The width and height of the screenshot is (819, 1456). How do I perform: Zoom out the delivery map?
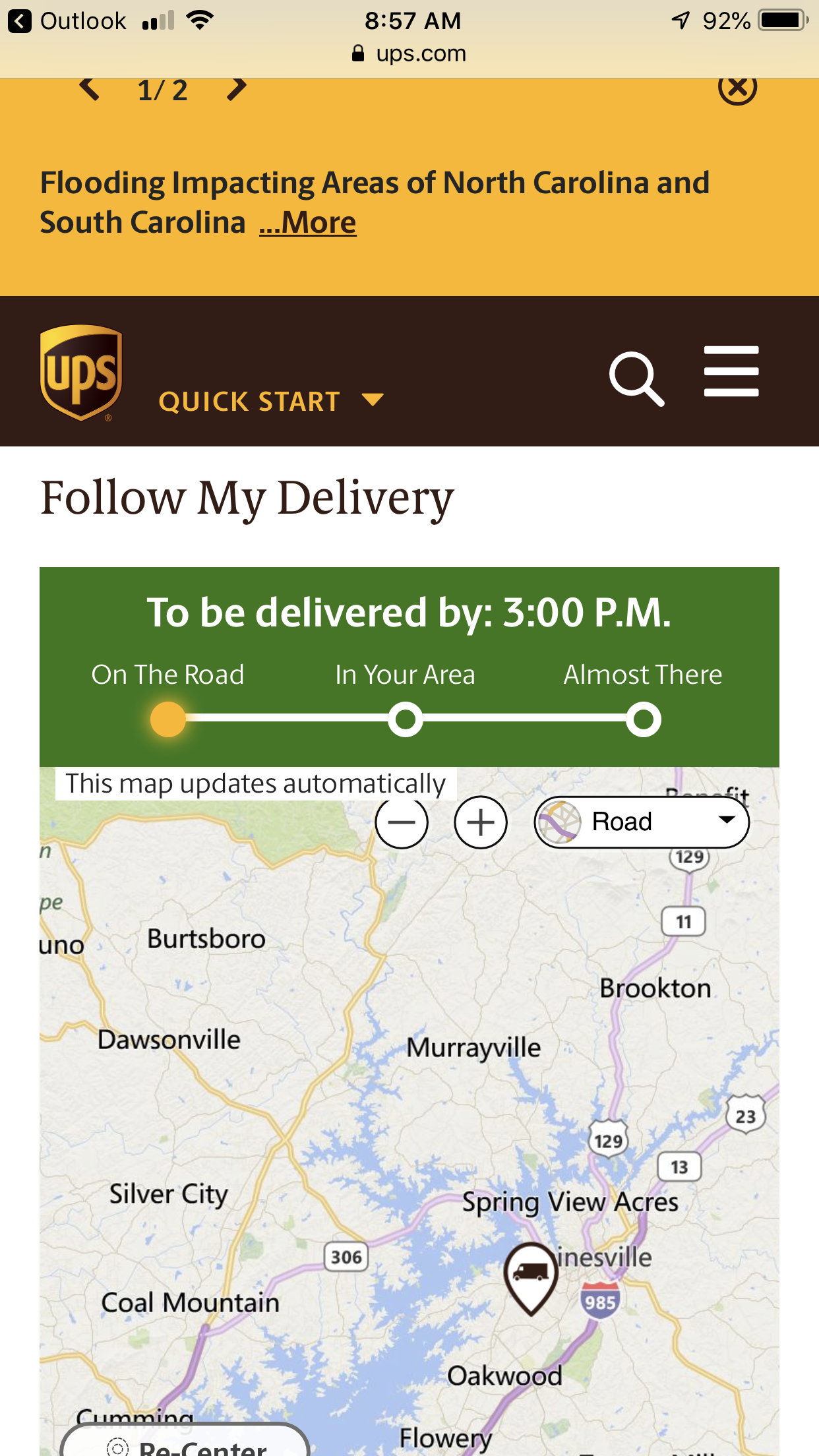click(x=402, y=822)
